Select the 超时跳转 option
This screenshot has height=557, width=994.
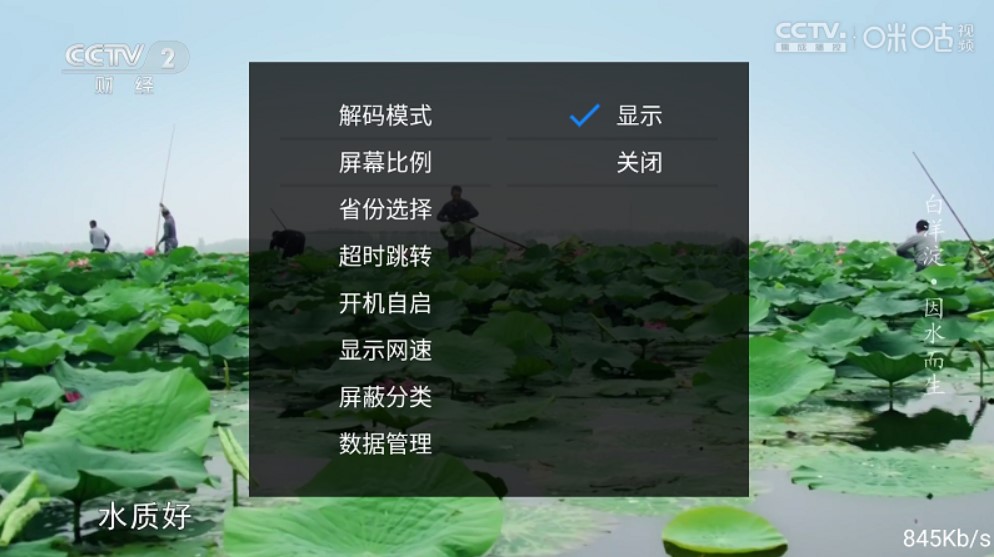385,257
